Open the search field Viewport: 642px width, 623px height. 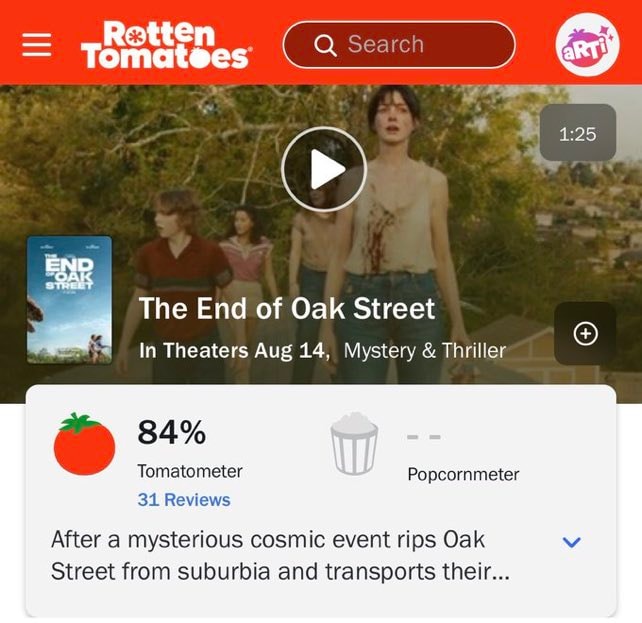(399, 45)
